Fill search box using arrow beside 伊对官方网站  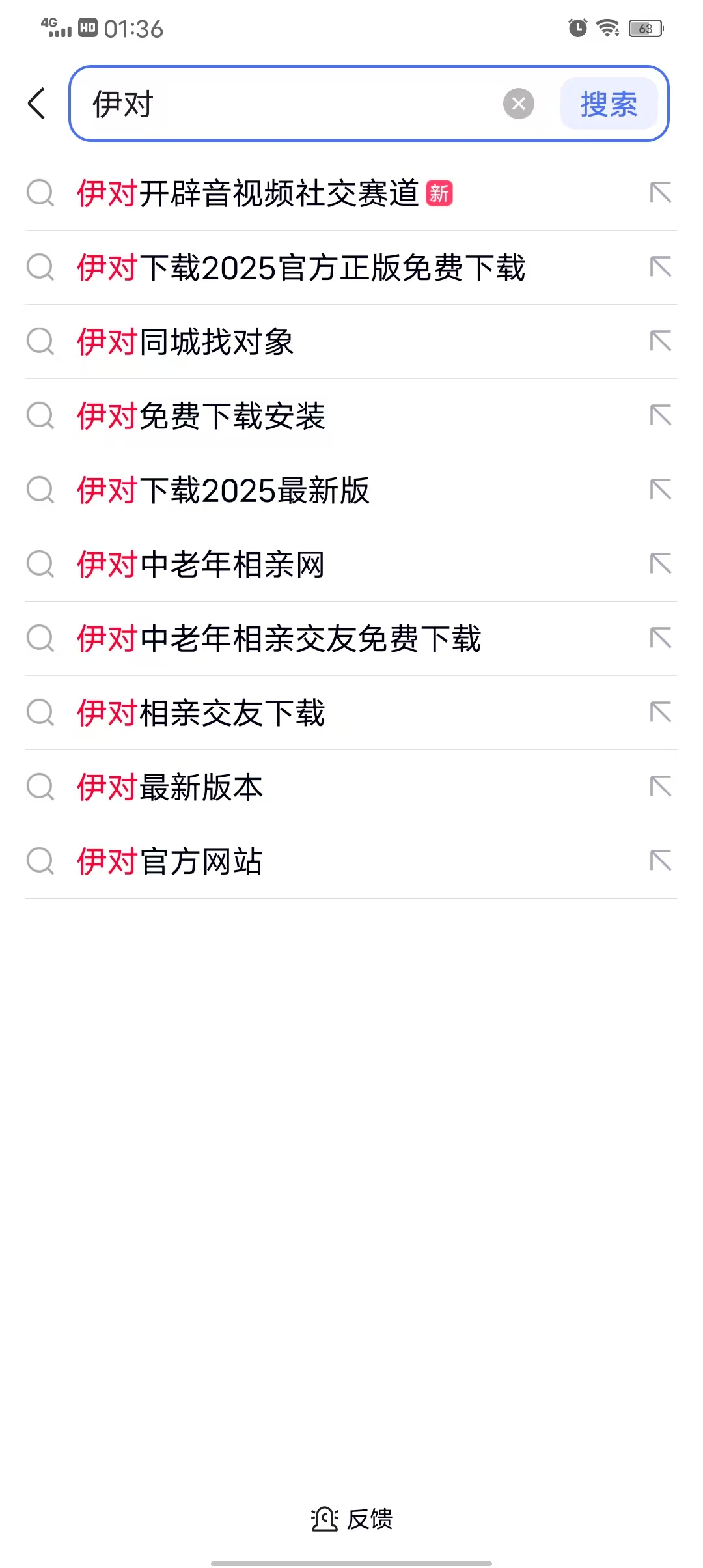click(661, 861)
